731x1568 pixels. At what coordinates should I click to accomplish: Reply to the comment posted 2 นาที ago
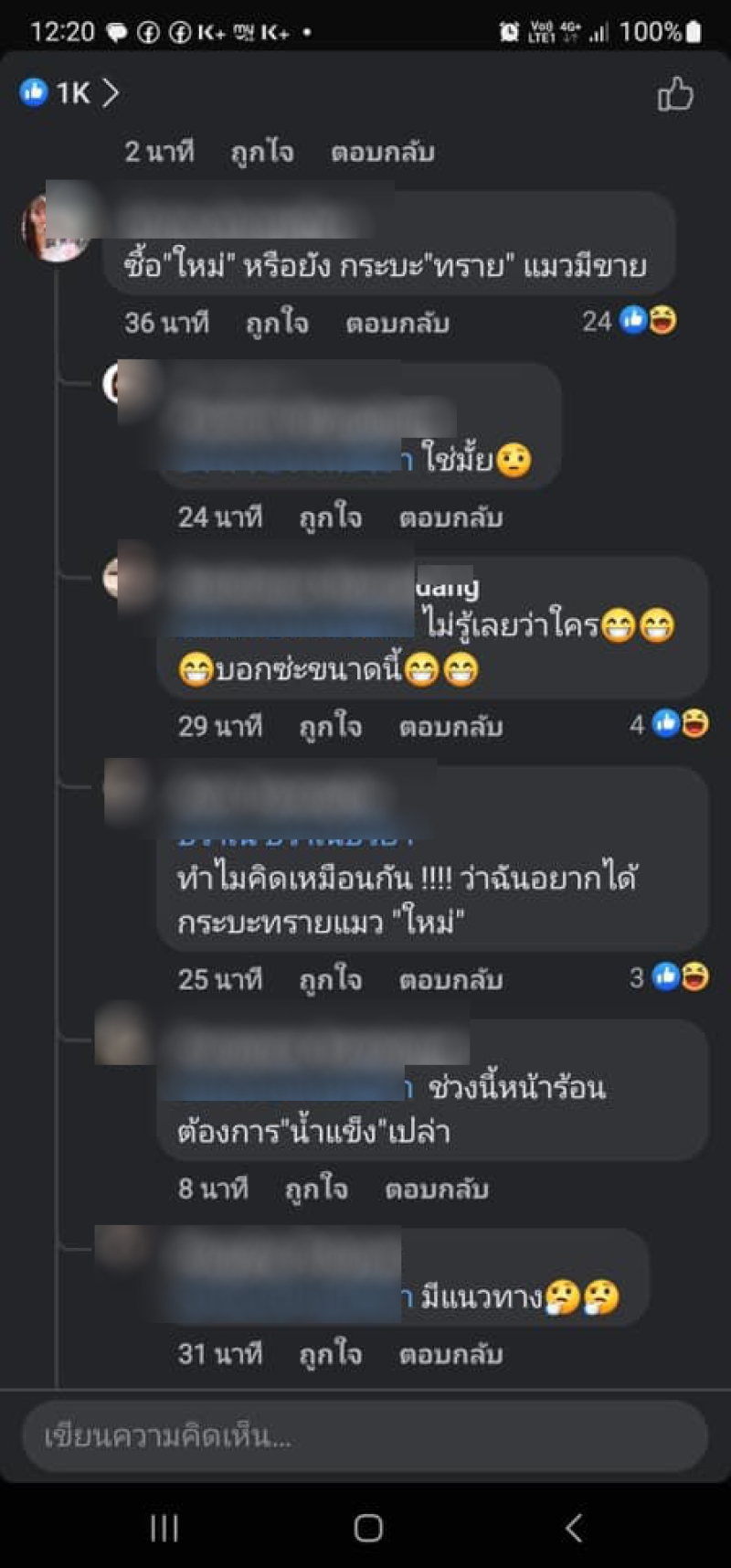(382, 152)
